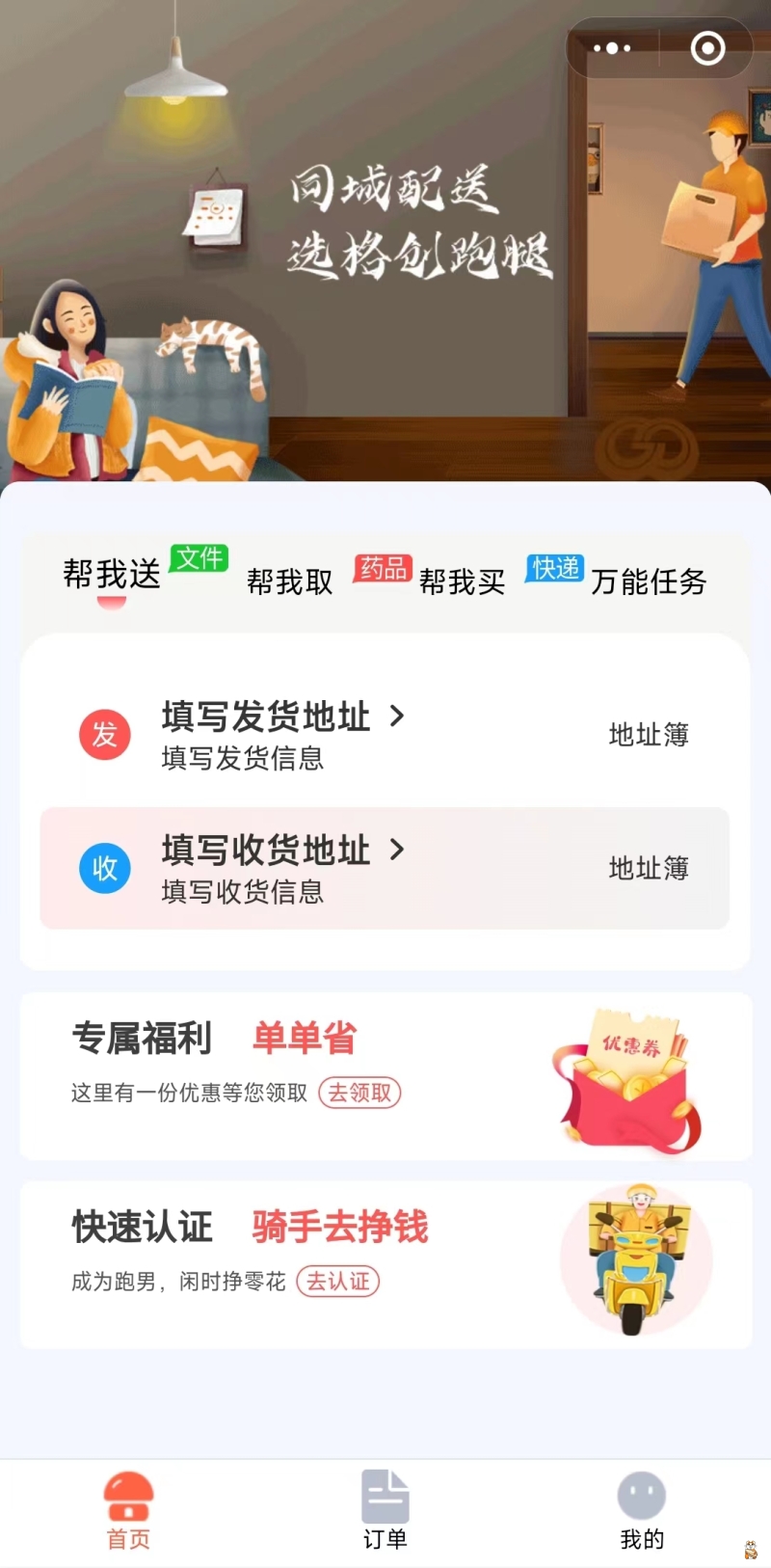Switch to the 帮我取 tab
This screenshot has height=1568, width=771.
[289, 581]
